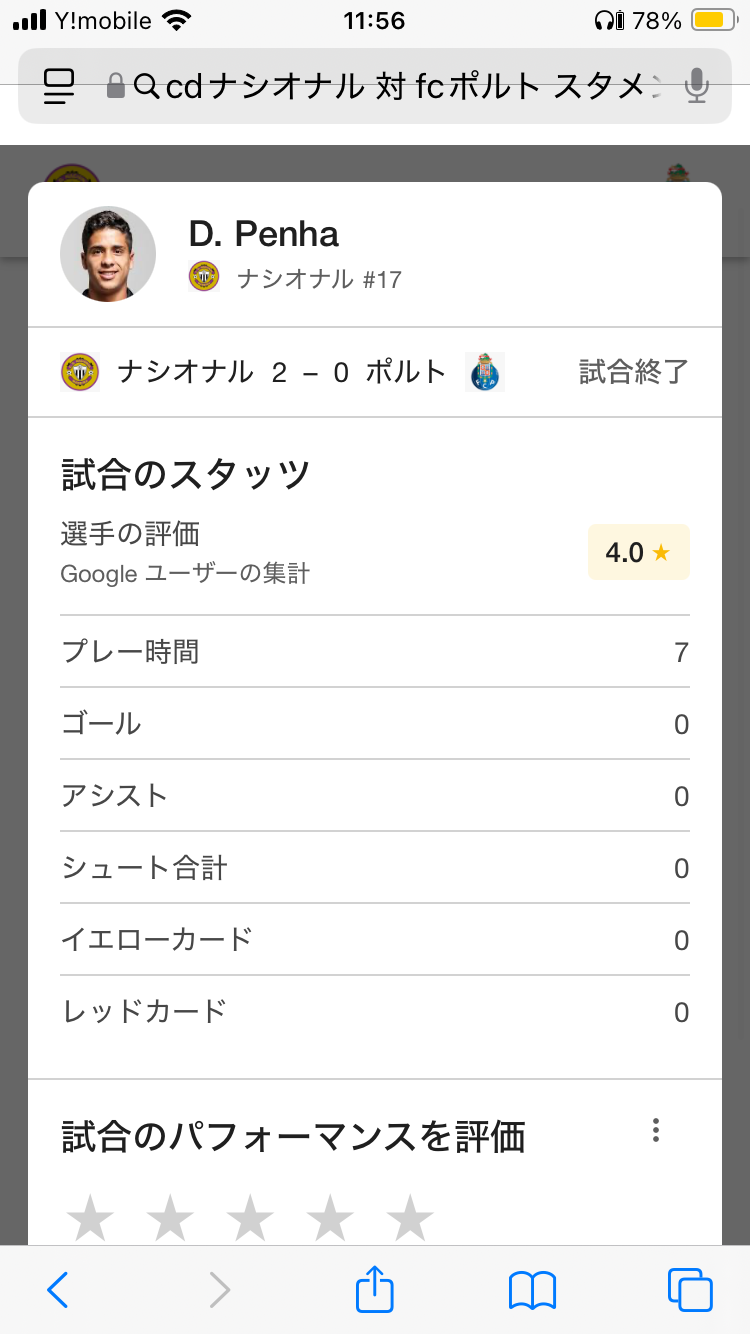Viewport: 750px width, 1334px height.
Task: Share this page from Safari toolbar
Action: [x=375, y=1288]
